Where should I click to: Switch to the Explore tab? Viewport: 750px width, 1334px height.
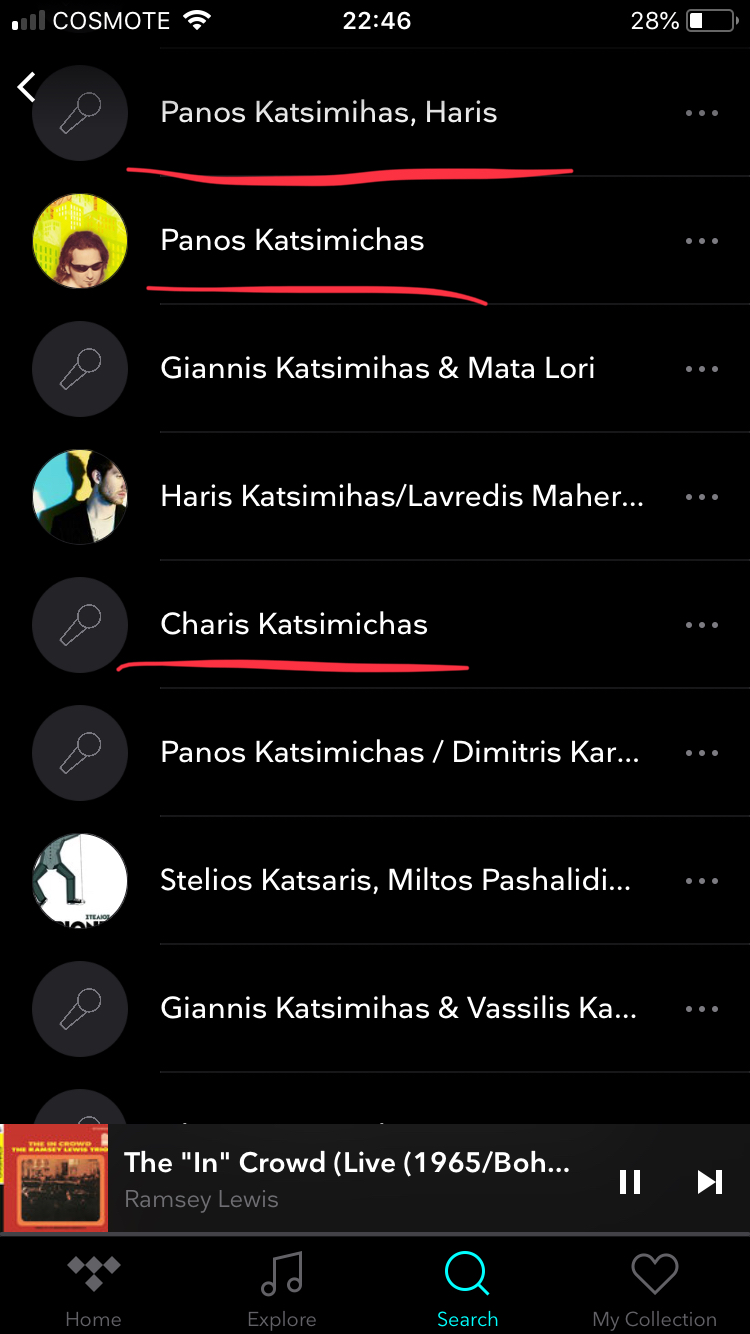(281, 1290)
